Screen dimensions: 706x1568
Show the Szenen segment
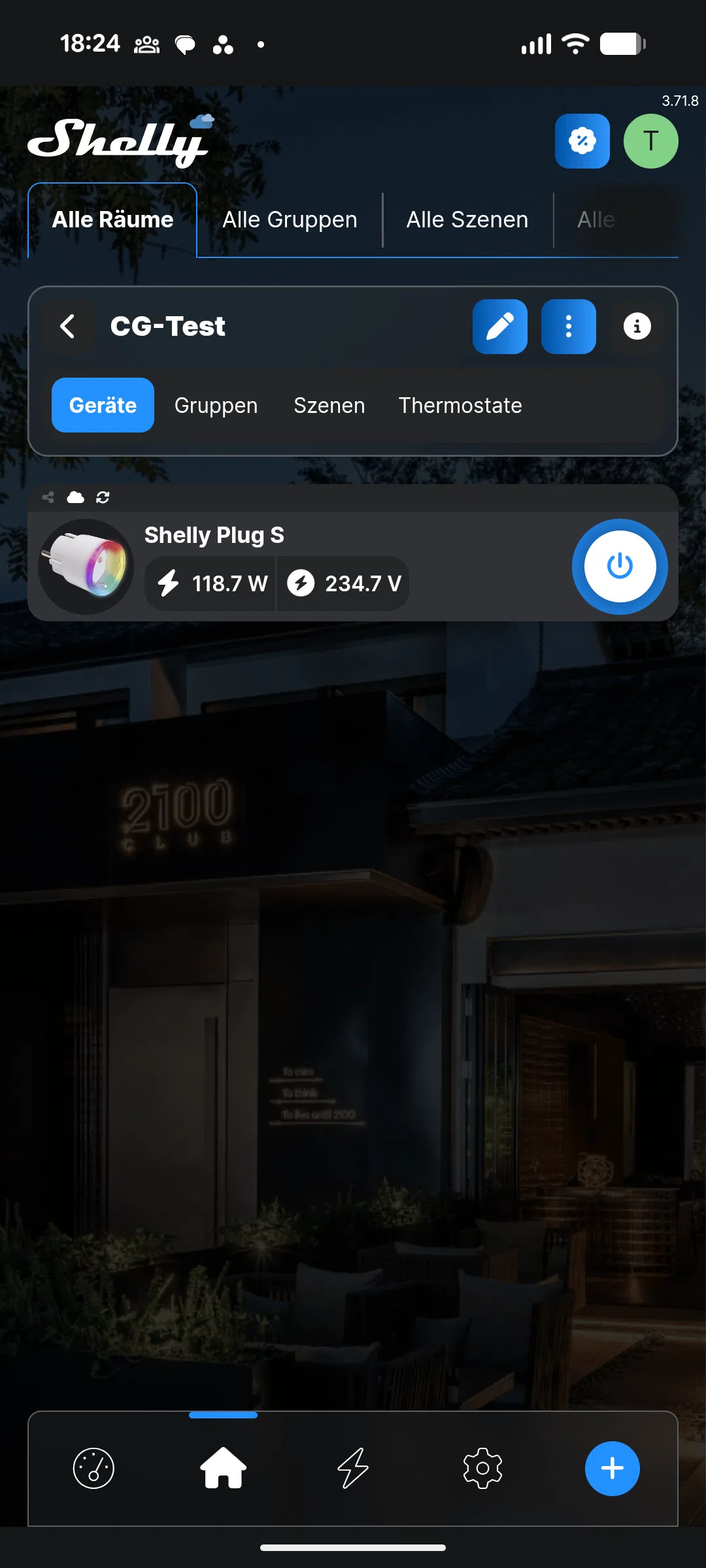coord(329,405)
